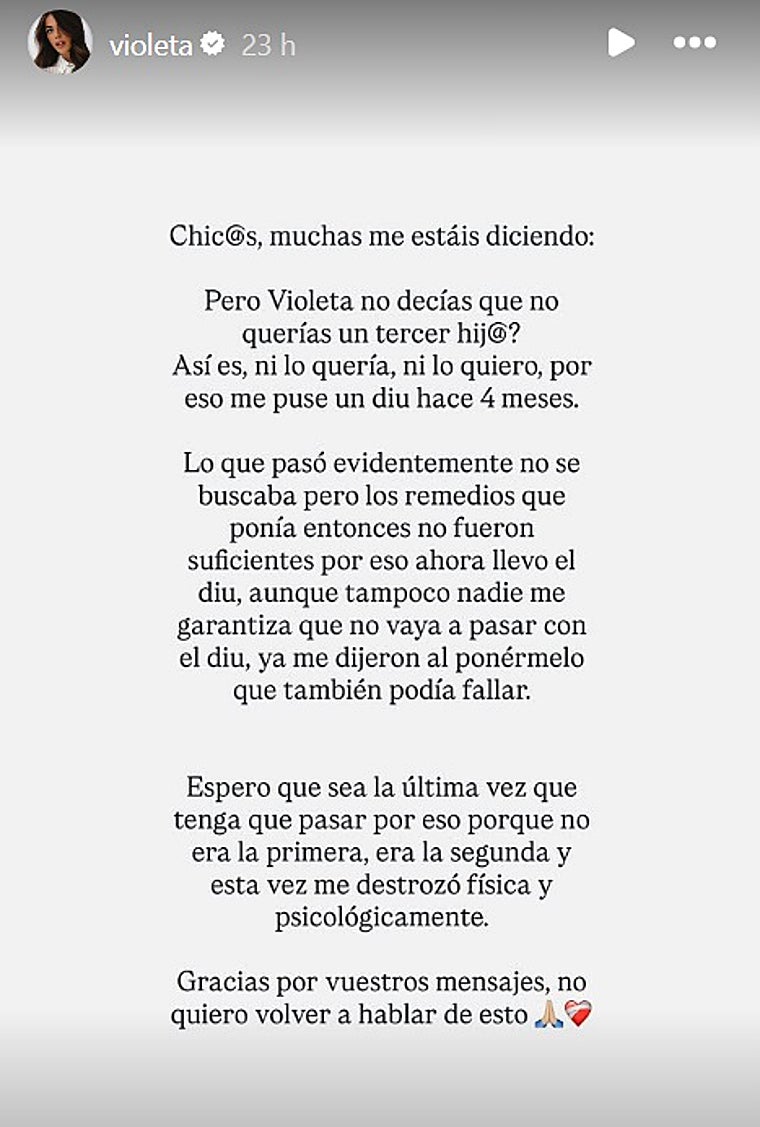Click the triangular next-story icon

coord(622,41)
